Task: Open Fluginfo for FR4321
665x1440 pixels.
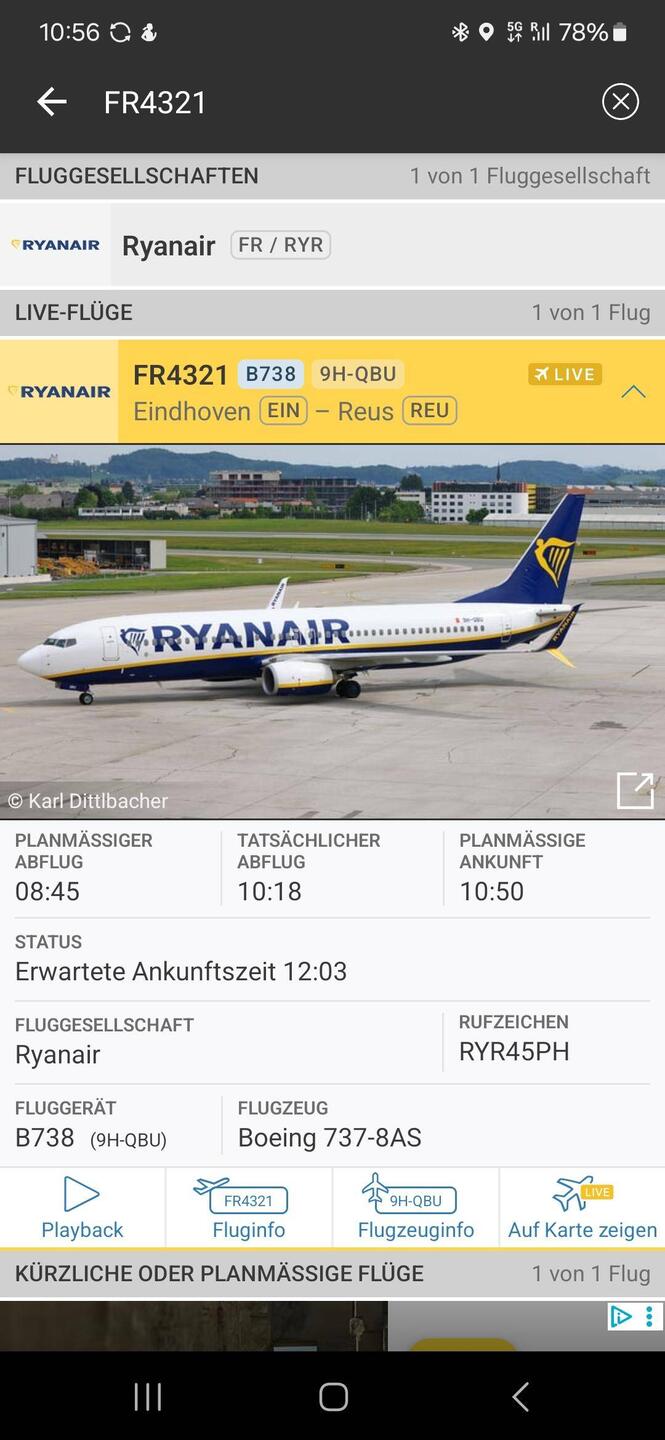Action: pyautogui.click(x=249, y=1208)
